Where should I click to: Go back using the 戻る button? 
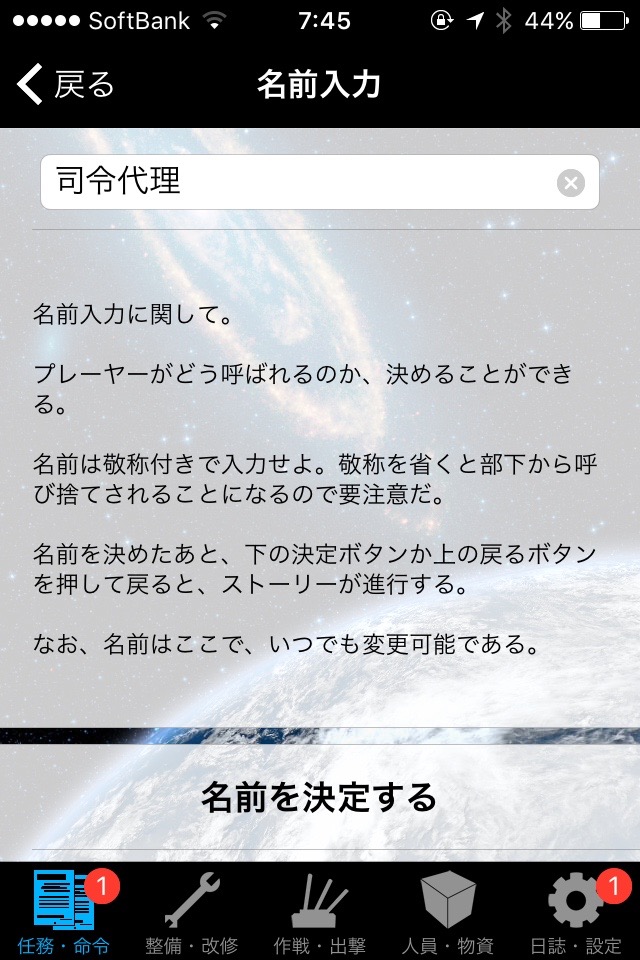click(x=66, y=85)
